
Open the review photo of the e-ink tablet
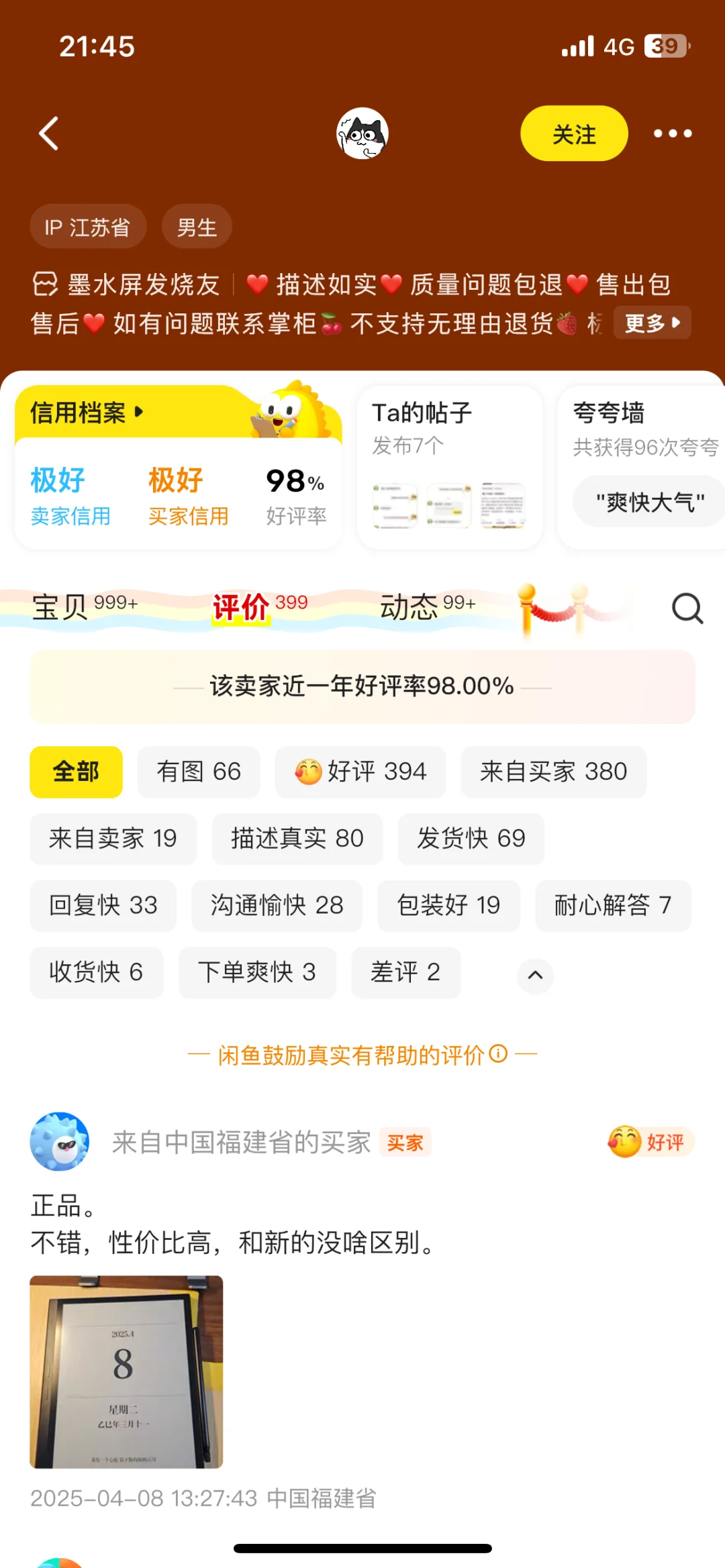point(126,1371)
